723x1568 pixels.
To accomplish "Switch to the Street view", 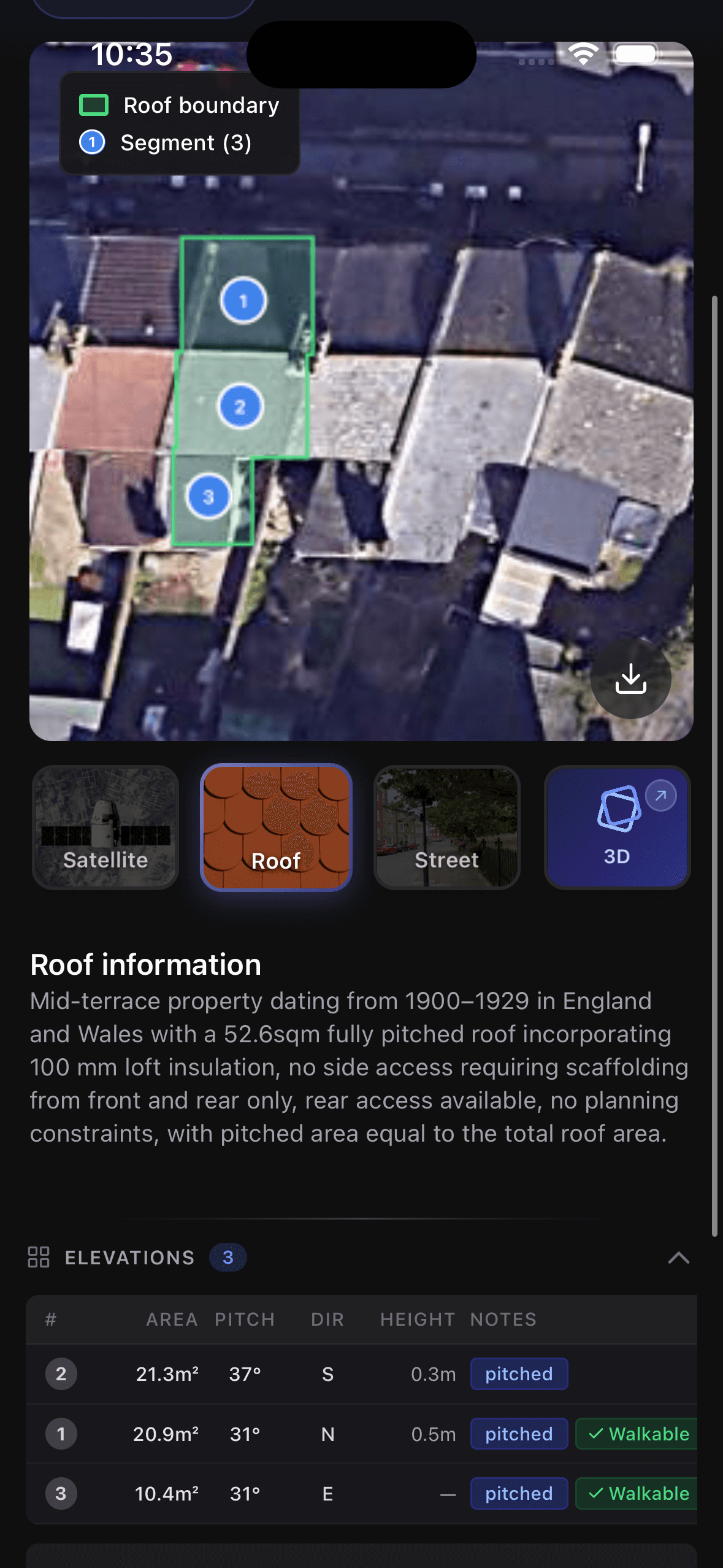I will click(446, 827).
